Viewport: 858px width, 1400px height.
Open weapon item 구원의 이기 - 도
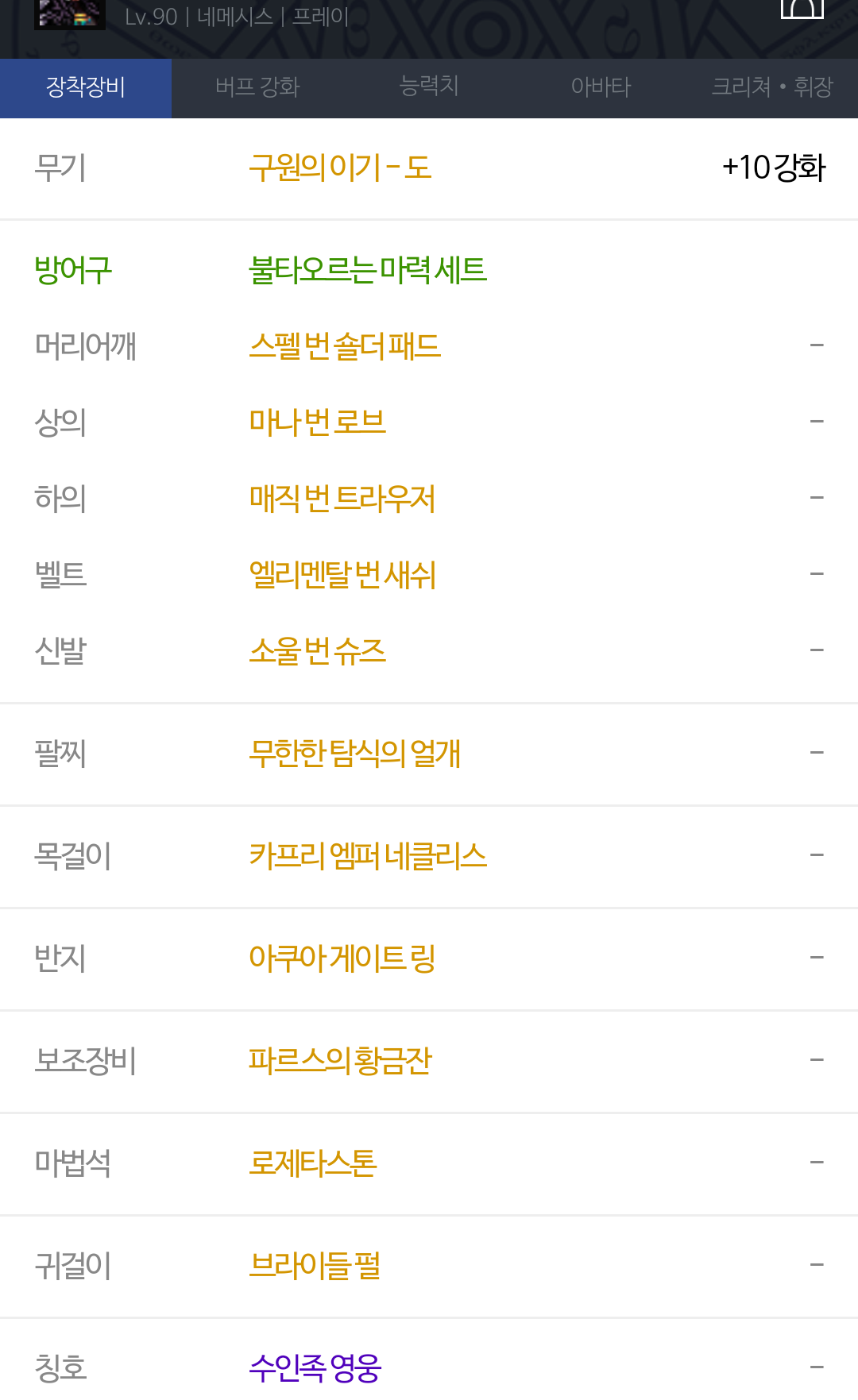[x=340, y=168]
